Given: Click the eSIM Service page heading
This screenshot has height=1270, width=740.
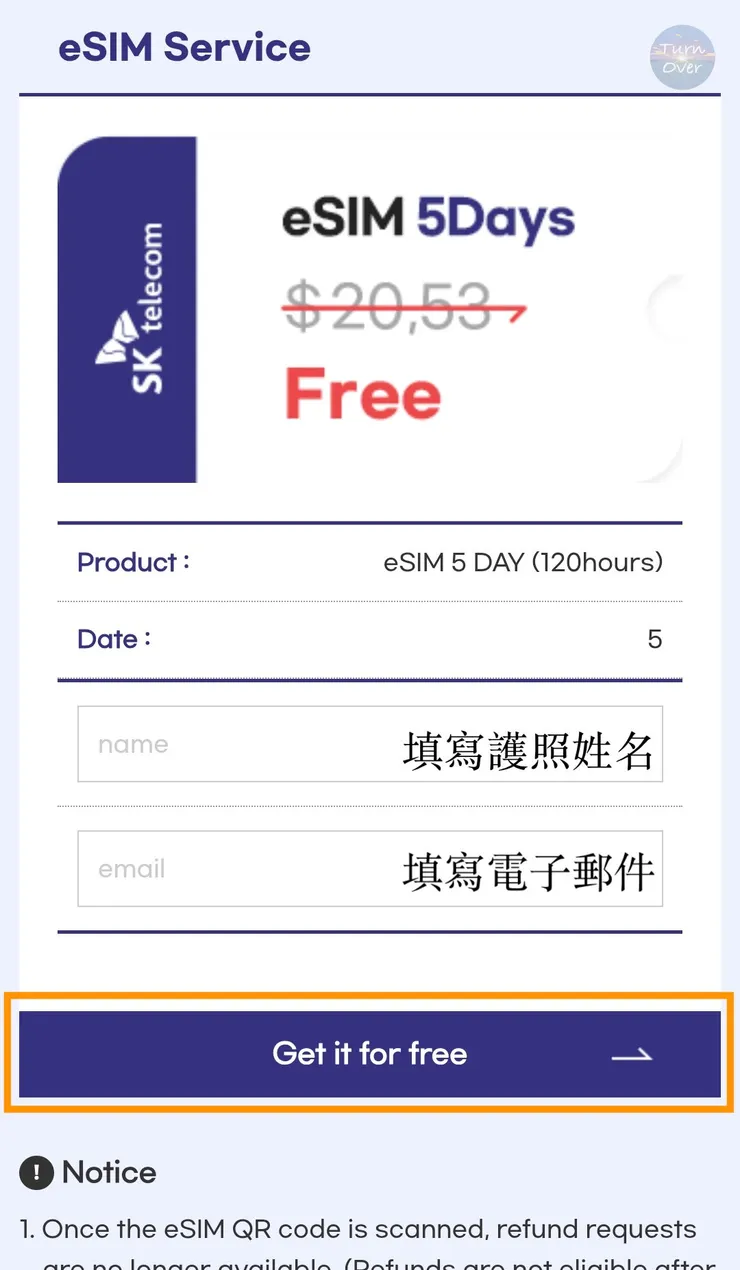Looking at the screenshot, I should [184, 47].
